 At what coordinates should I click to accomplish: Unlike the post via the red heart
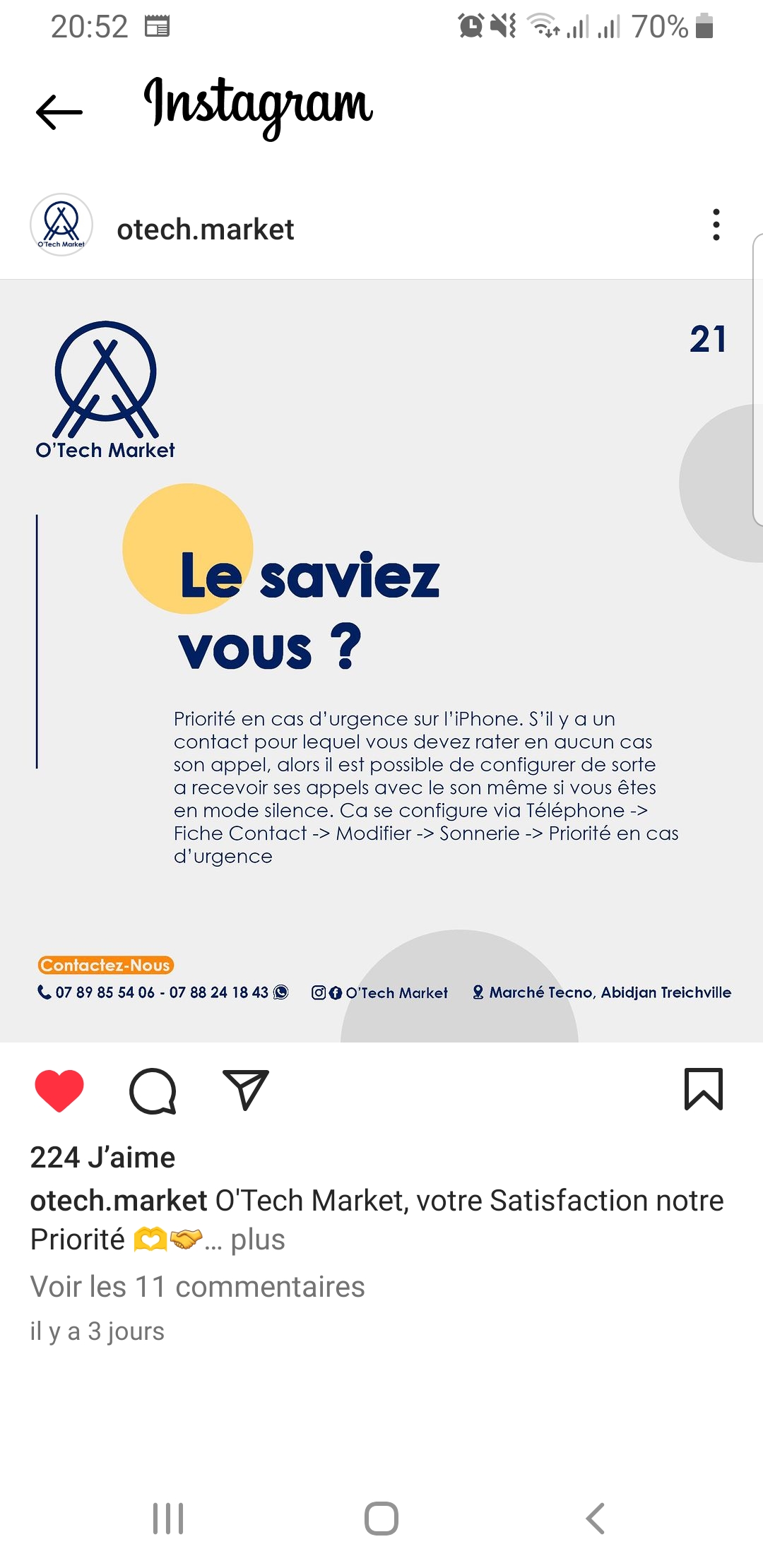[x=59, y=1091]
